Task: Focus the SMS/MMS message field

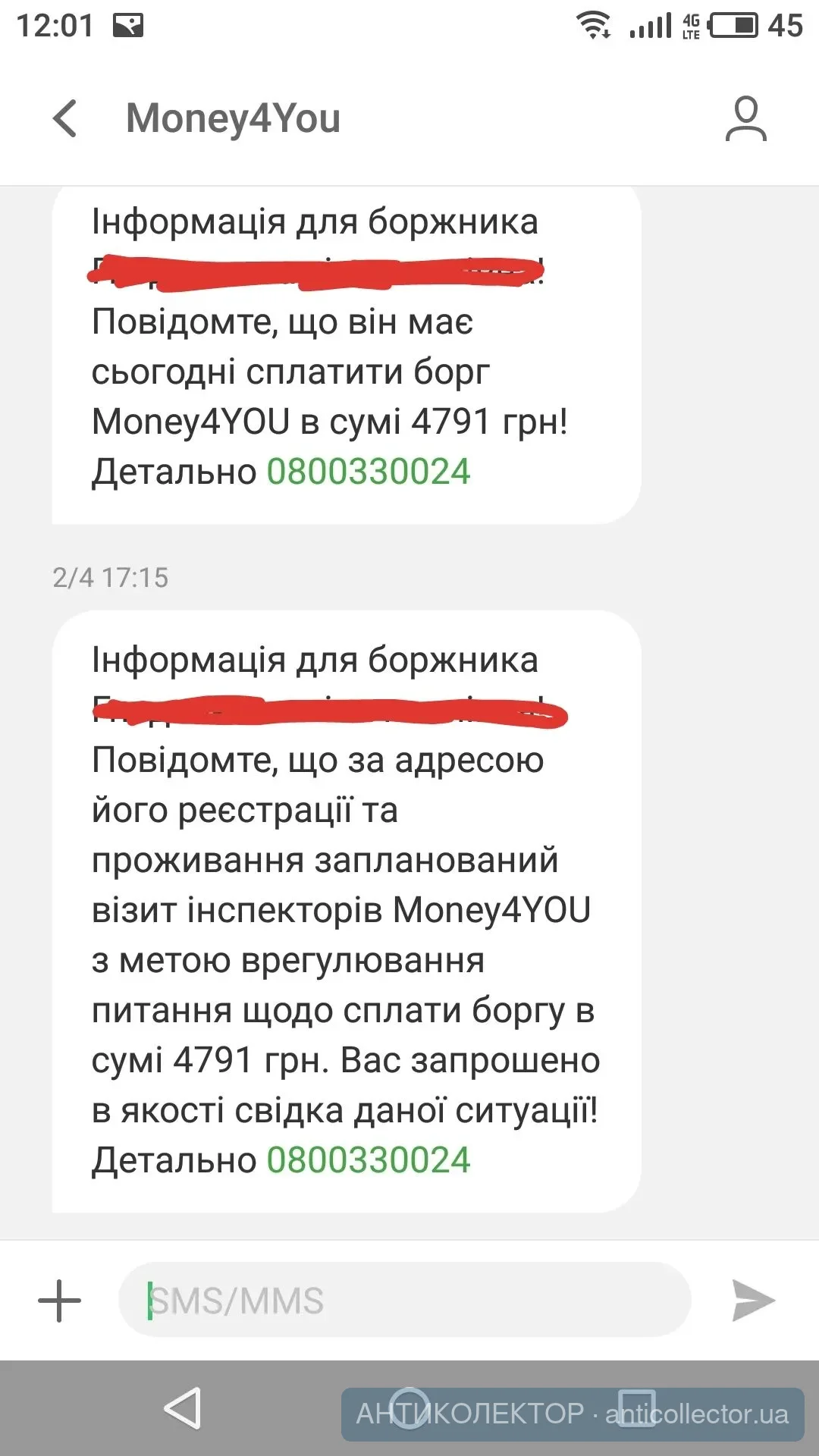Action: point(404,1301)
